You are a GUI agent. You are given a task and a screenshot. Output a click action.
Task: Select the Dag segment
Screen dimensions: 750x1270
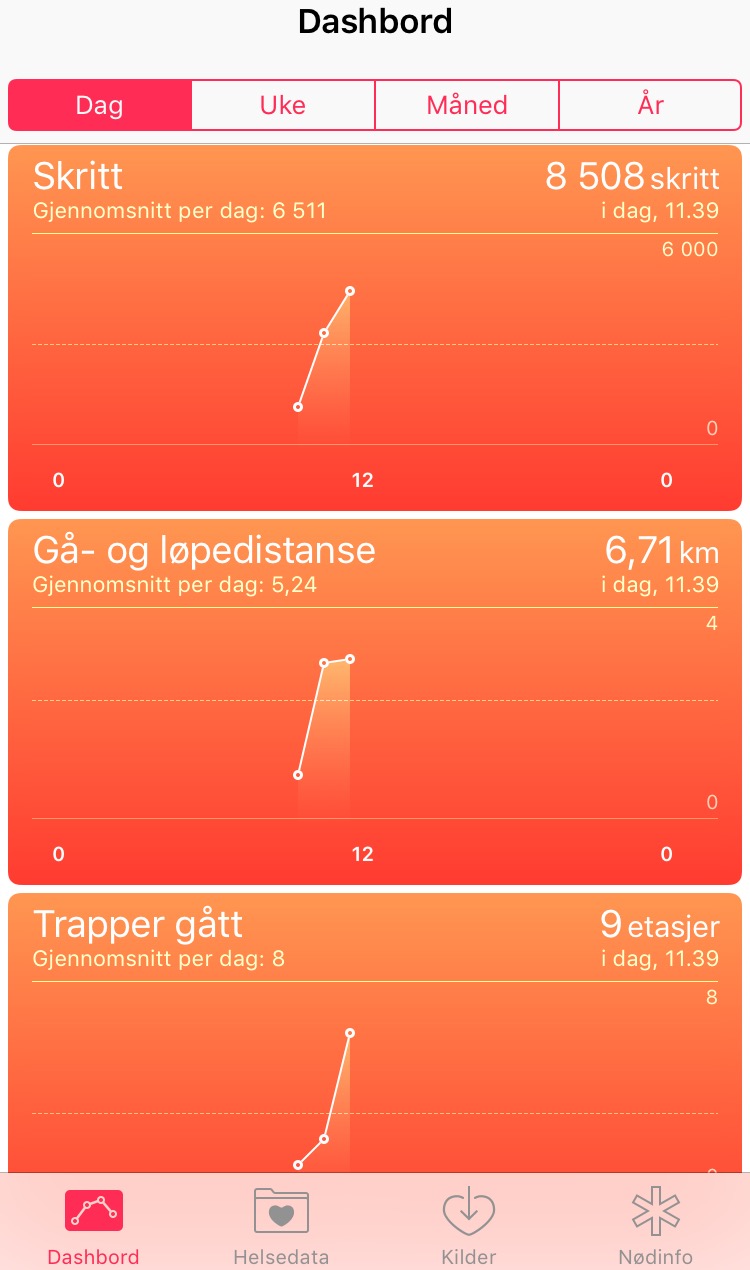100,105
